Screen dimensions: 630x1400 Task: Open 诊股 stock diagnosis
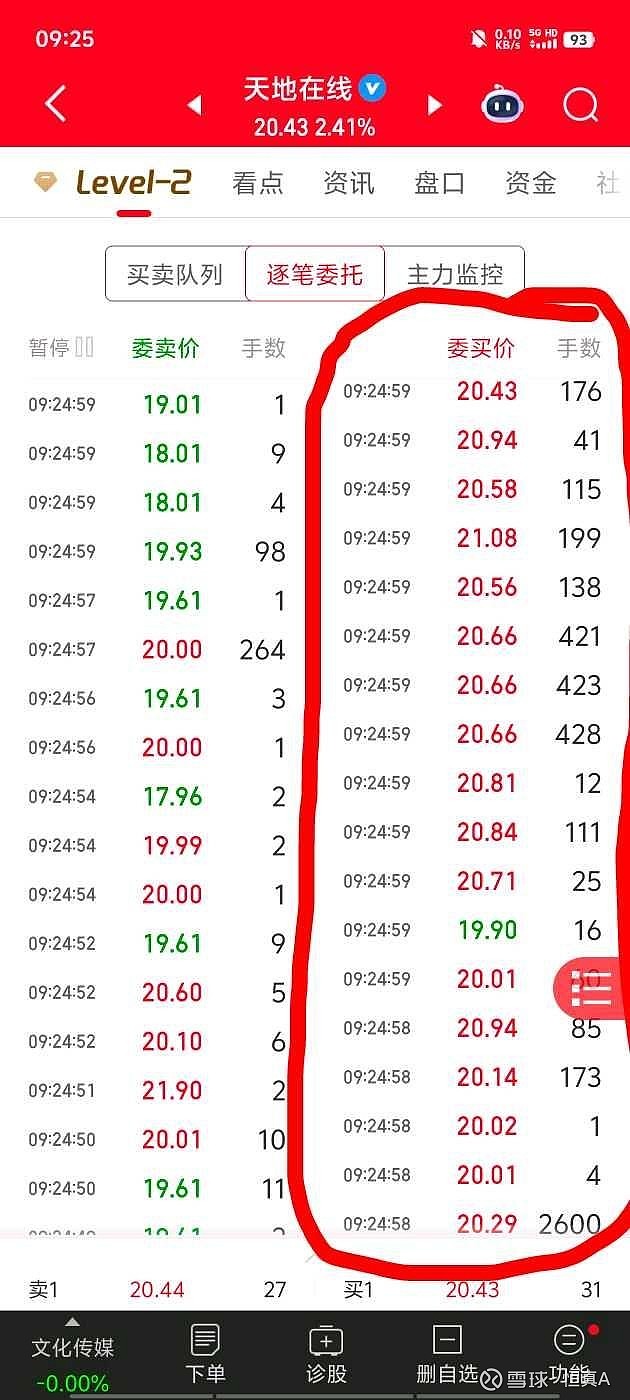[326, 1354]
